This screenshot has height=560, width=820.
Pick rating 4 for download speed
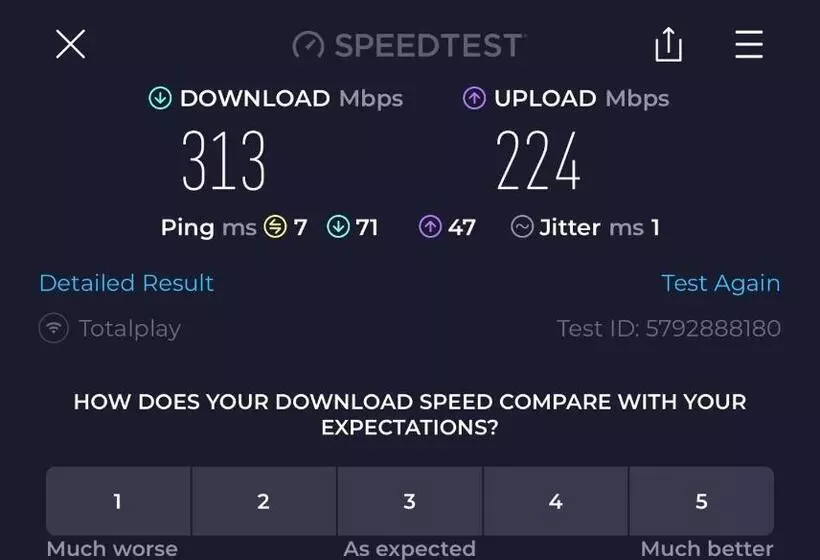coord(556,501)
